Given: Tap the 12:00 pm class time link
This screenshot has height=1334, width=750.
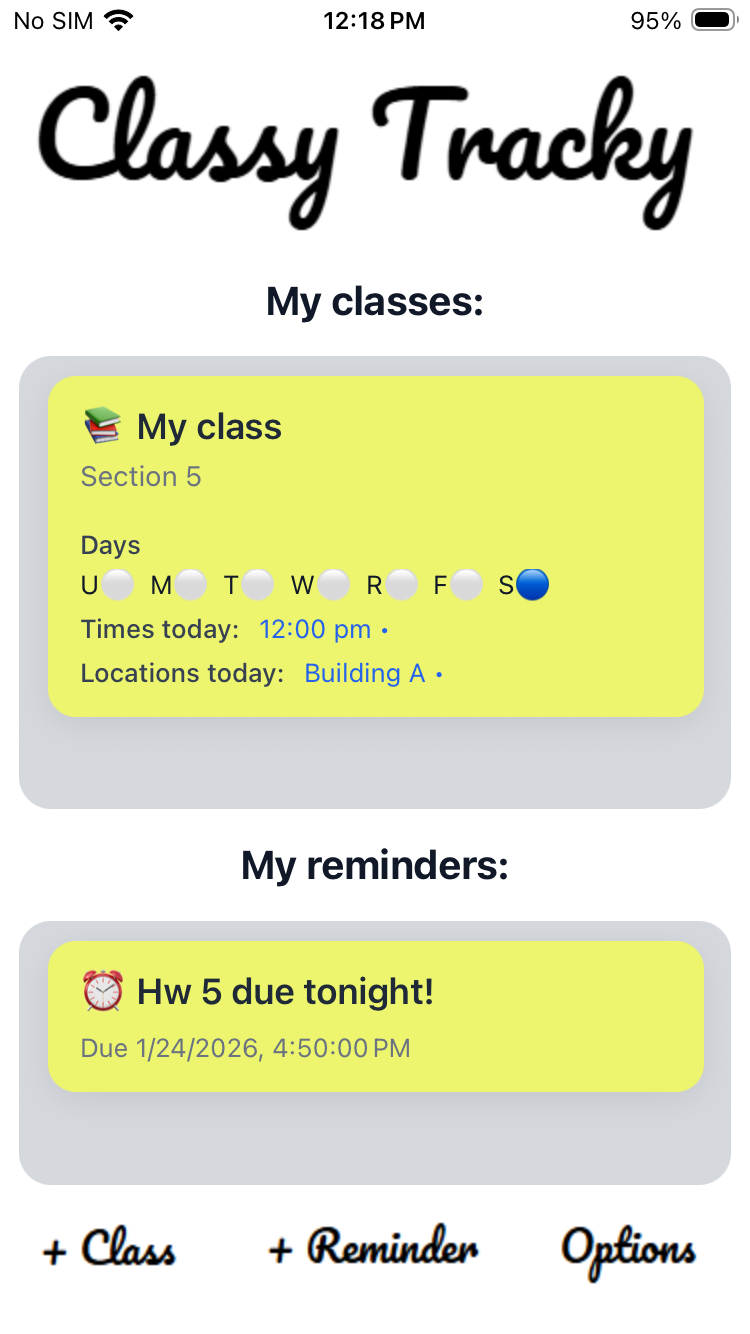Looking at the screenshot, I should [x=315, y=630].
